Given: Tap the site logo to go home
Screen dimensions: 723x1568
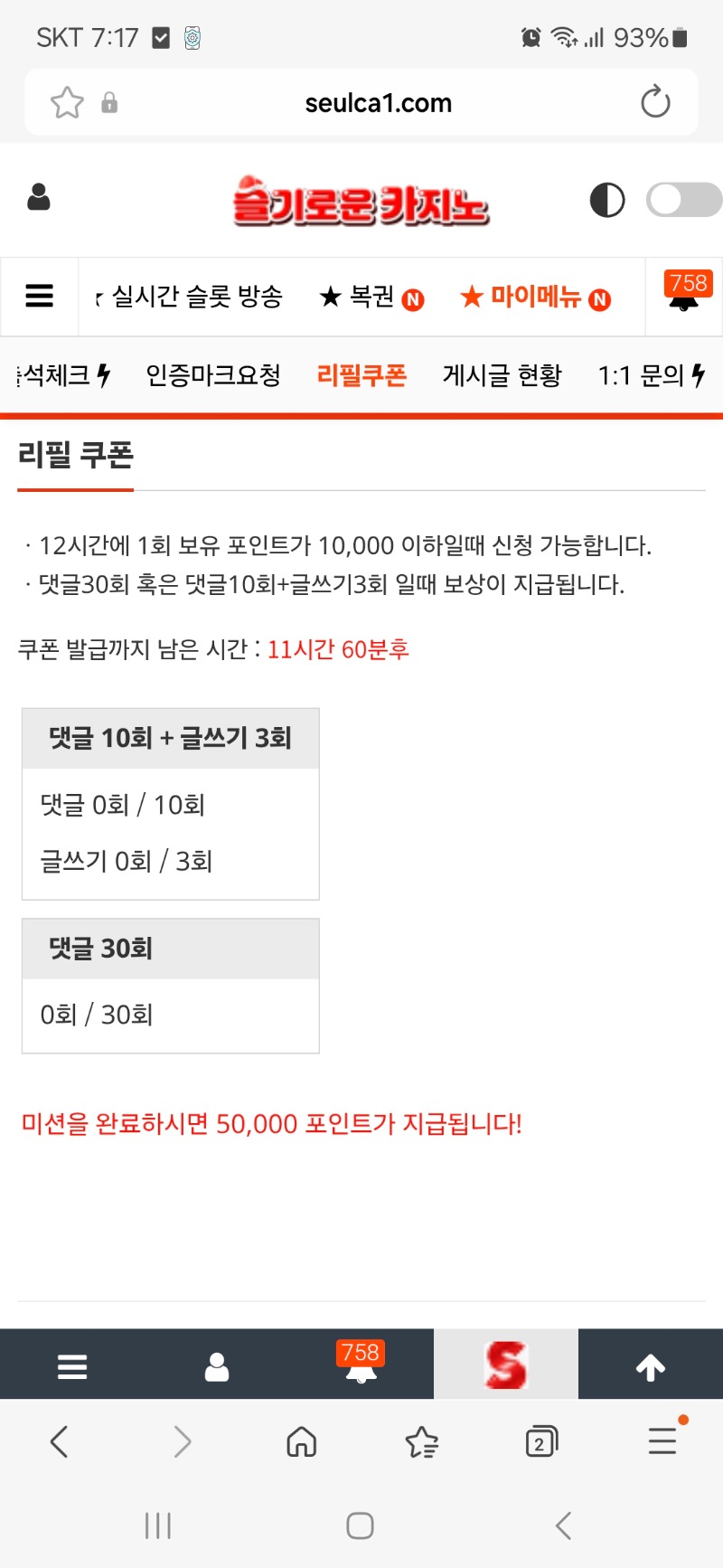Looking at the screenshot, I should click(361, 203).
